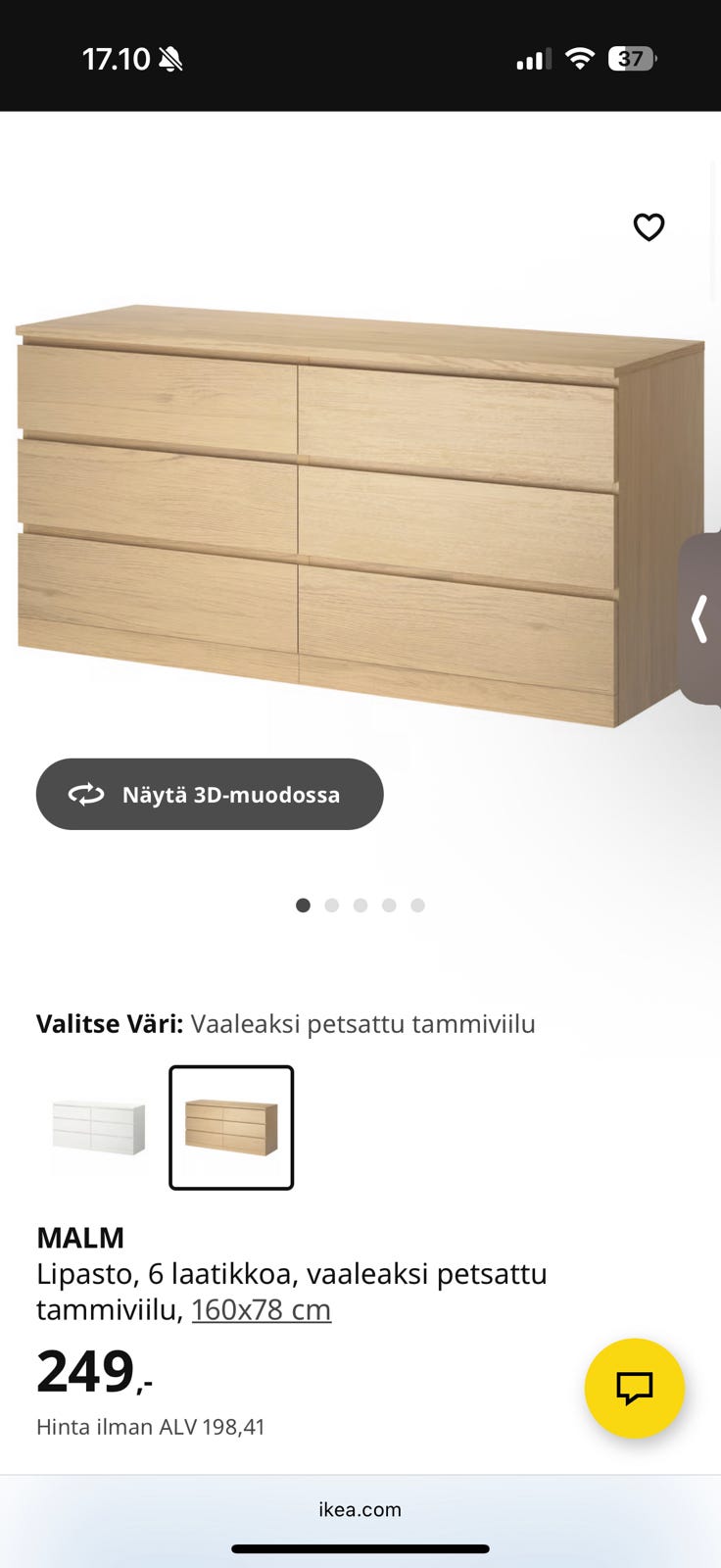Tap the heart icon to favorite the MALM dresser
721x1568 pixels.
649,227
